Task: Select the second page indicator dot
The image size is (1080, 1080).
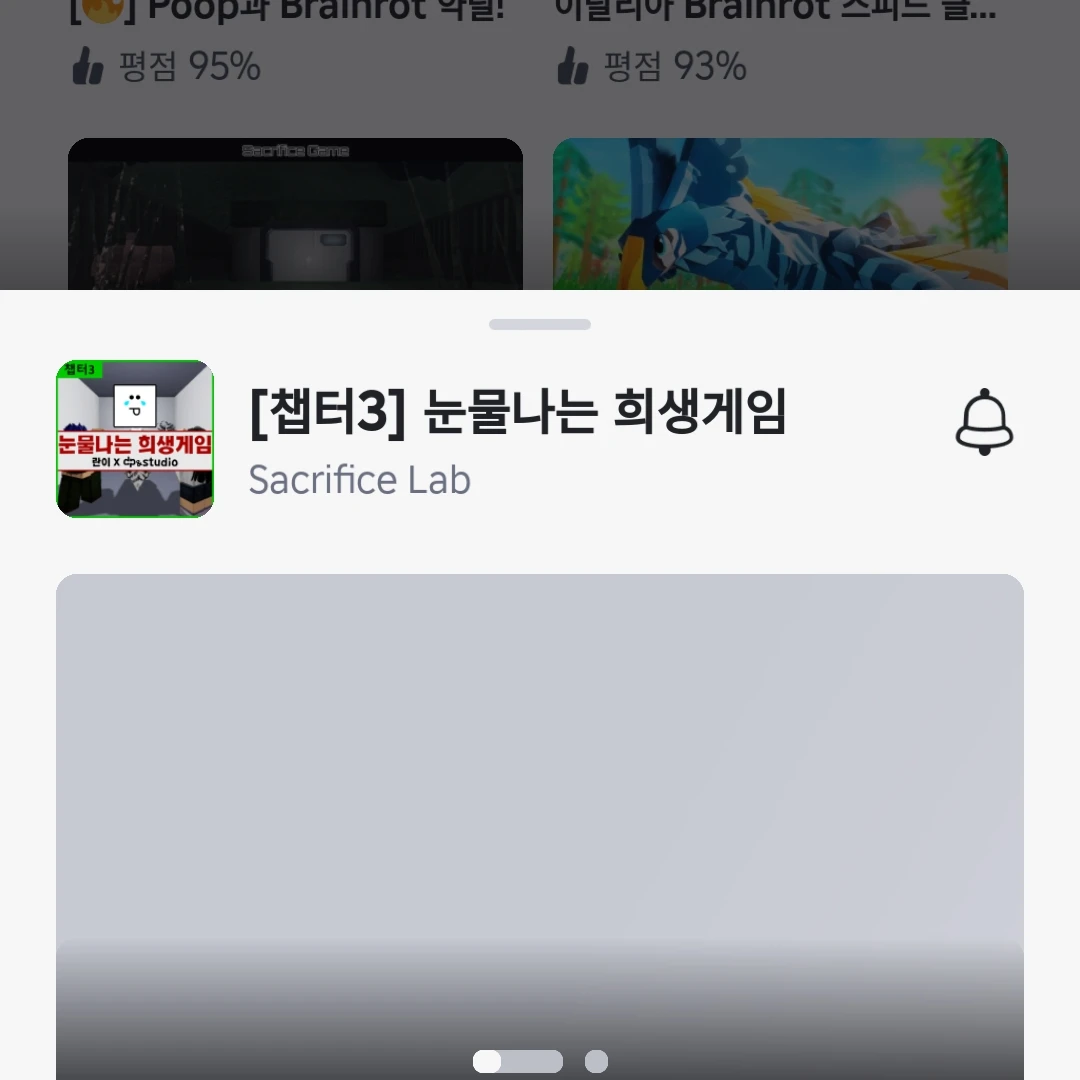Action: (596, 1061)
